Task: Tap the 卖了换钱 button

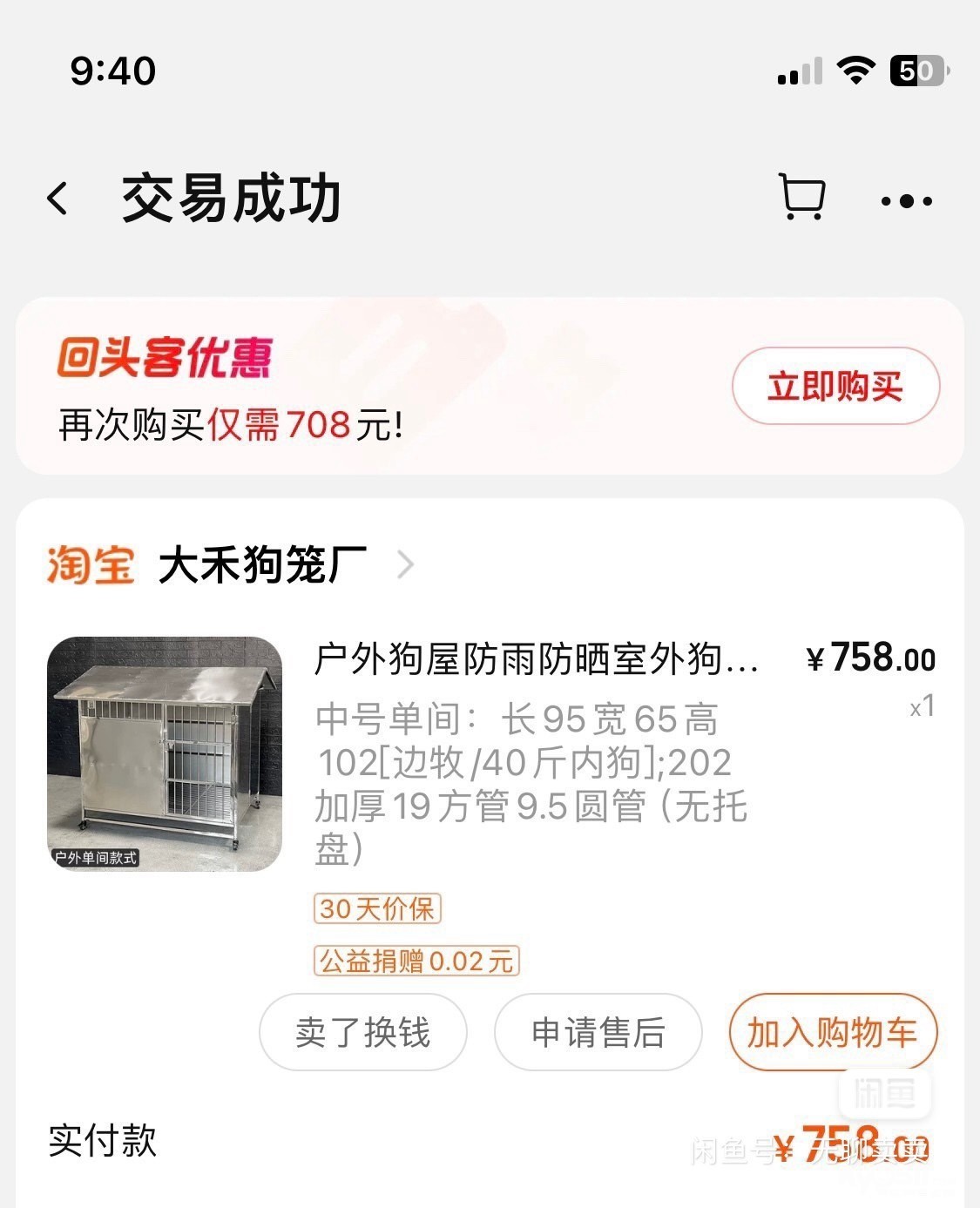Action: pos(362,1033)
